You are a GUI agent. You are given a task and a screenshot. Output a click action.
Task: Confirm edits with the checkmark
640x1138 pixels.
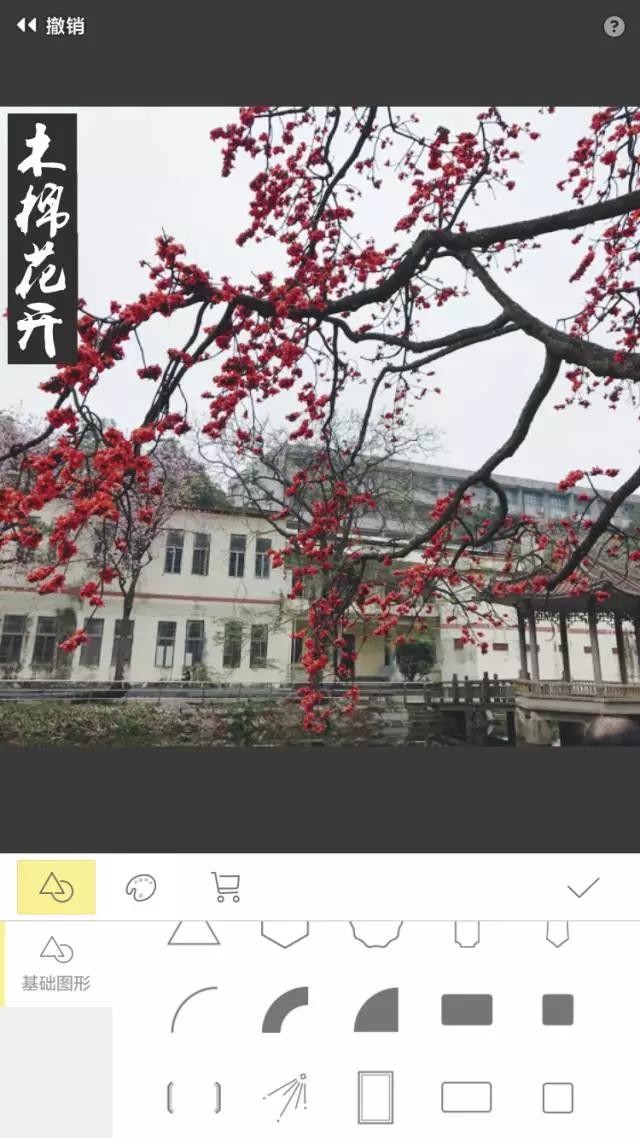pos(582,887)
